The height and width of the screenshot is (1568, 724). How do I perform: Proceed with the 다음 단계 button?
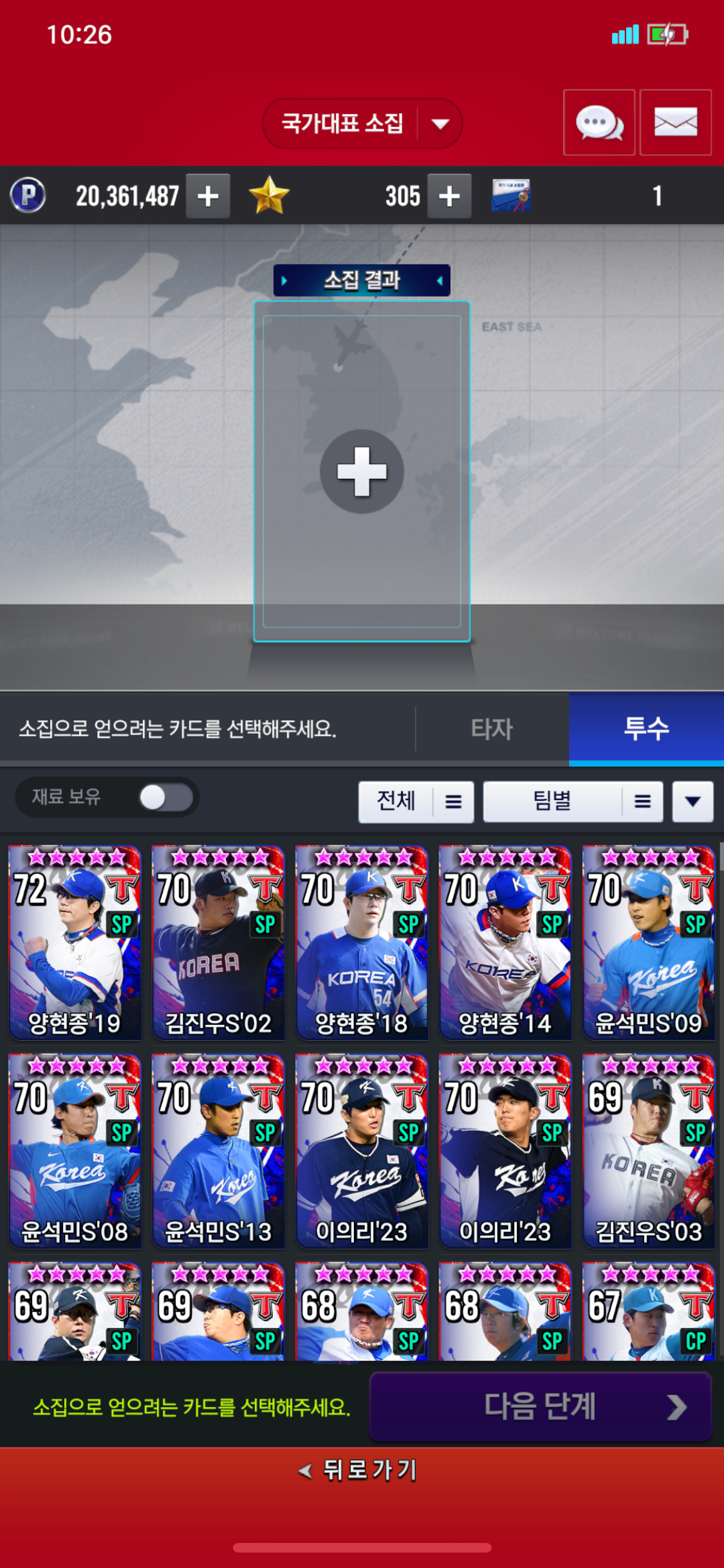pyautogui.click(x=540, y=1406)
